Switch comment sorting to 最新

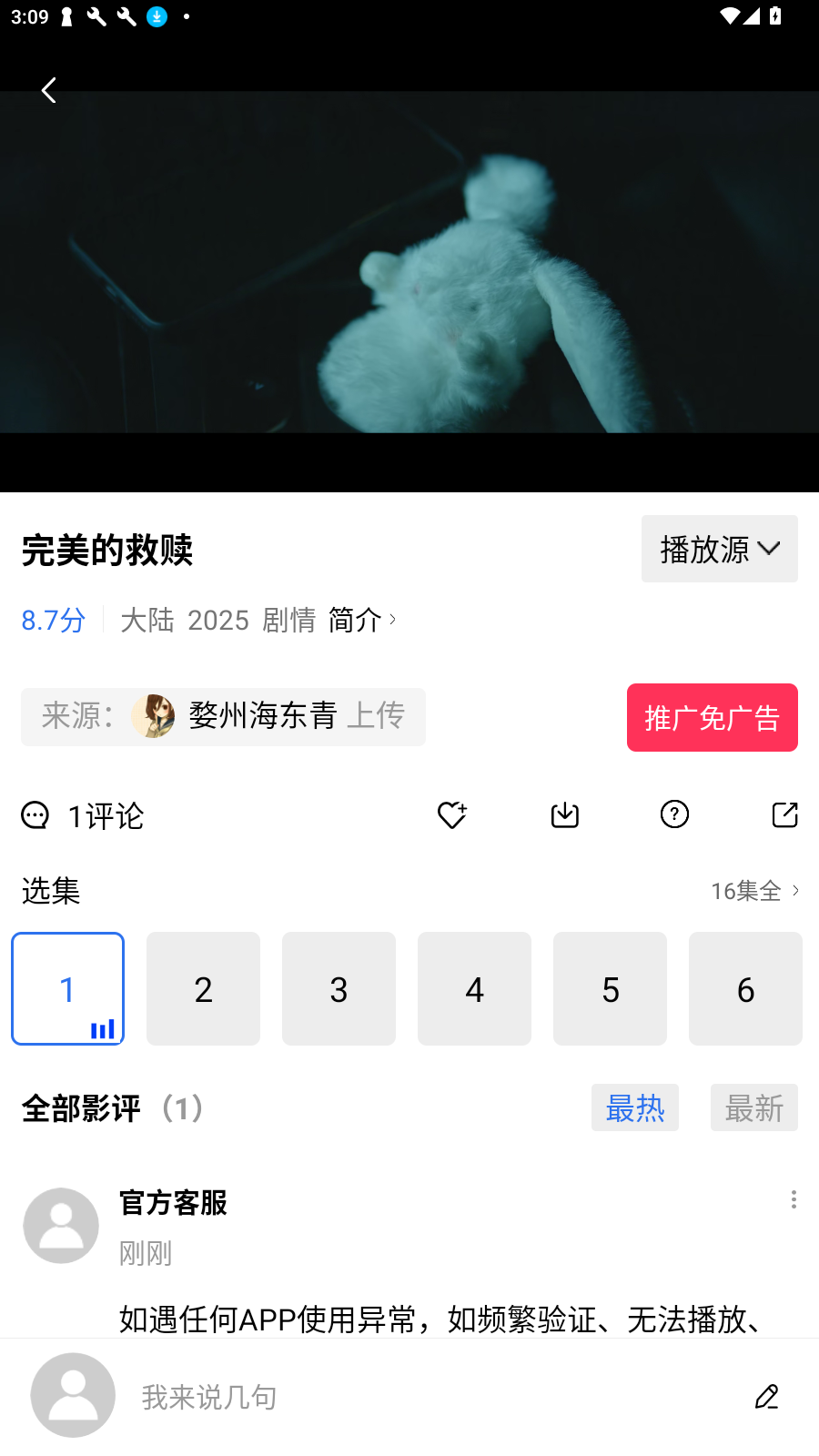753,1107
